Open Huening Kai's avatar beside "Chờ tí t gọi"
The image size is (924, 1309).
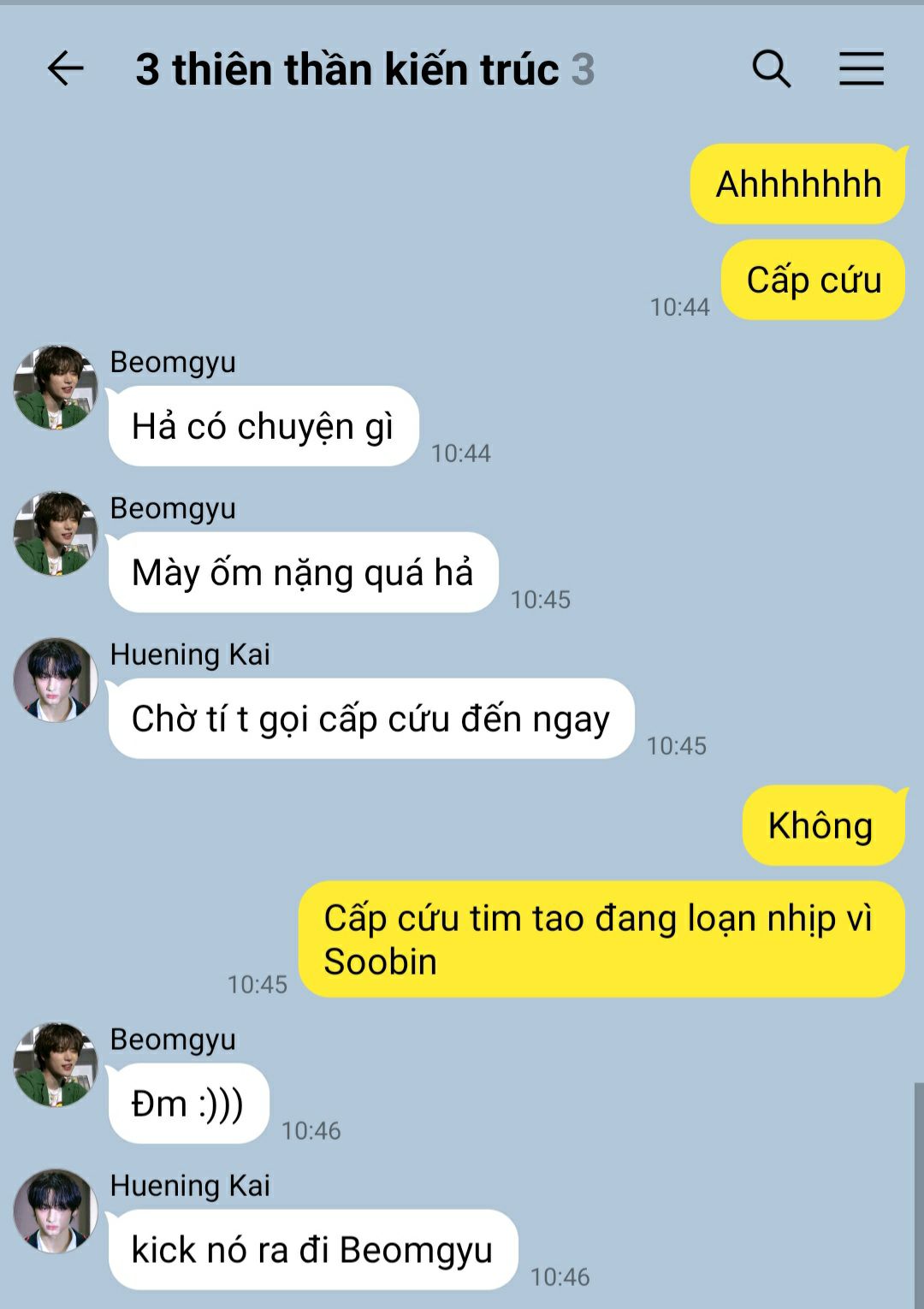point(56,680)
